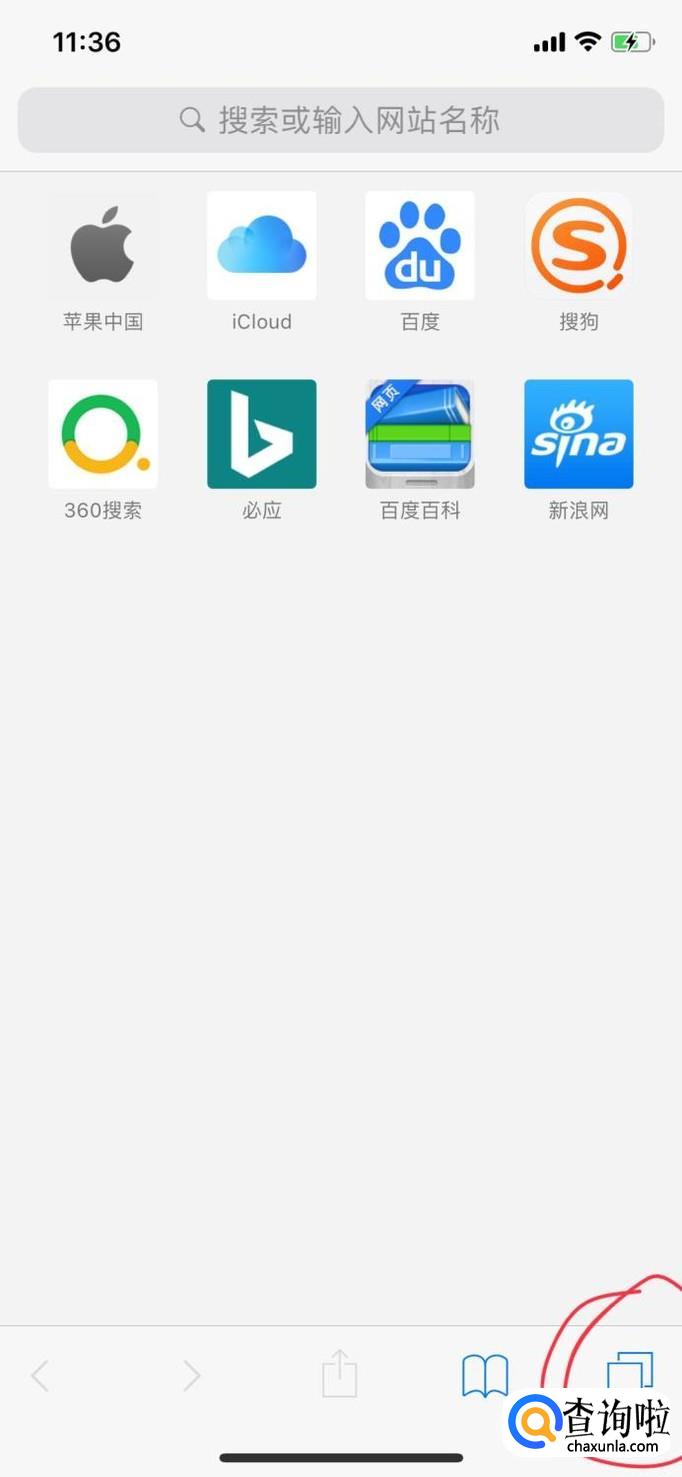Open the 百度百科 favorite
682x1477 pixels.
pos(420,434)
